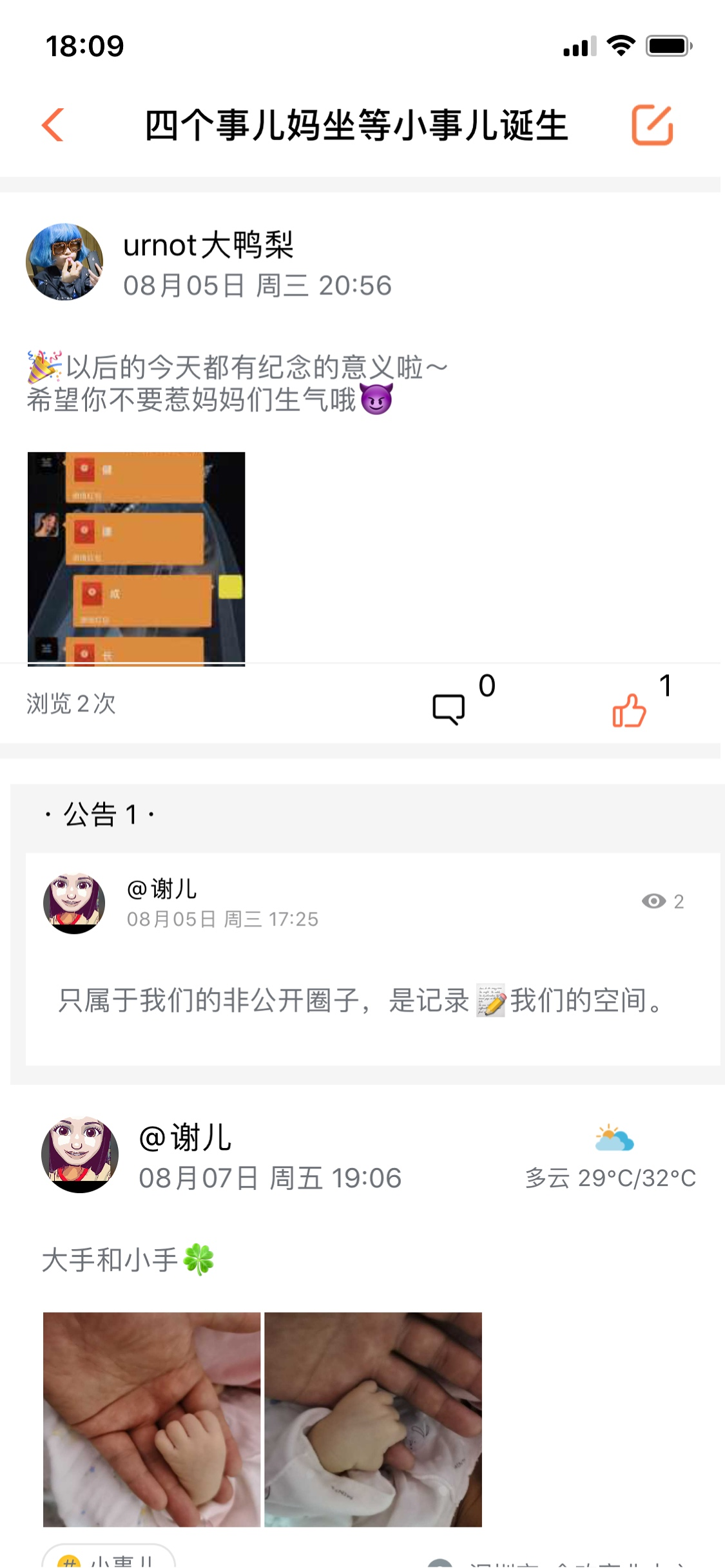View the second baby hand photo
Screen dimensions: 725x1568
pos(373,1419)
